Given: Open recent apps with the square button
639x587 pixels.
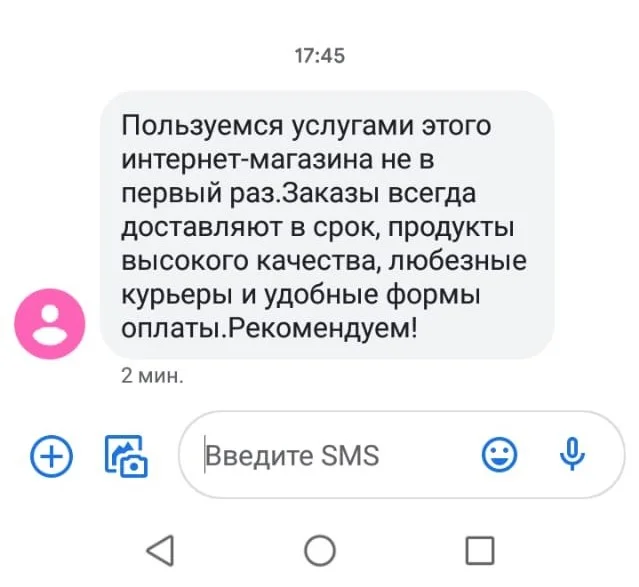Looking at the screenshot, I should pyautogui.click(x=480, y=549).
